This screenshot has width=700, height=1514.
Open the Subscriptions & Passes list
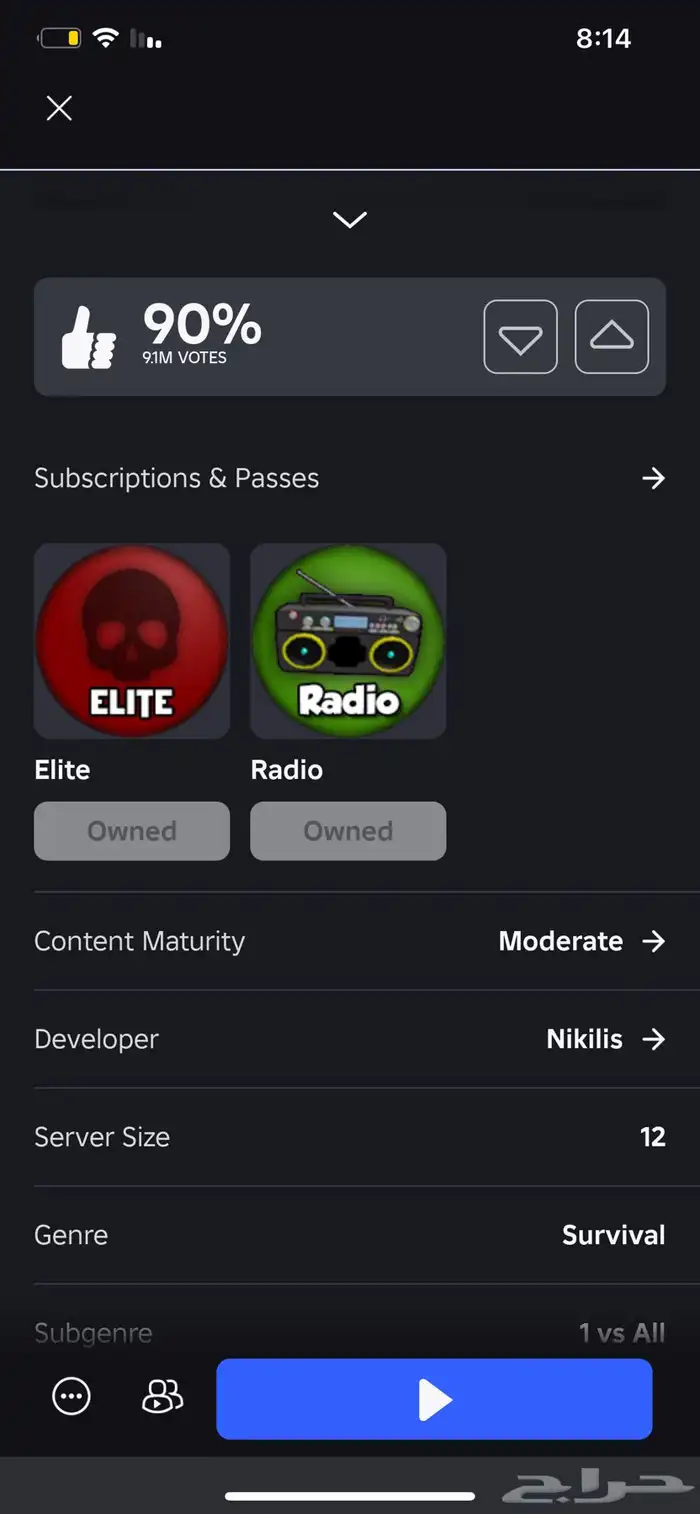[x=653, y=479]
